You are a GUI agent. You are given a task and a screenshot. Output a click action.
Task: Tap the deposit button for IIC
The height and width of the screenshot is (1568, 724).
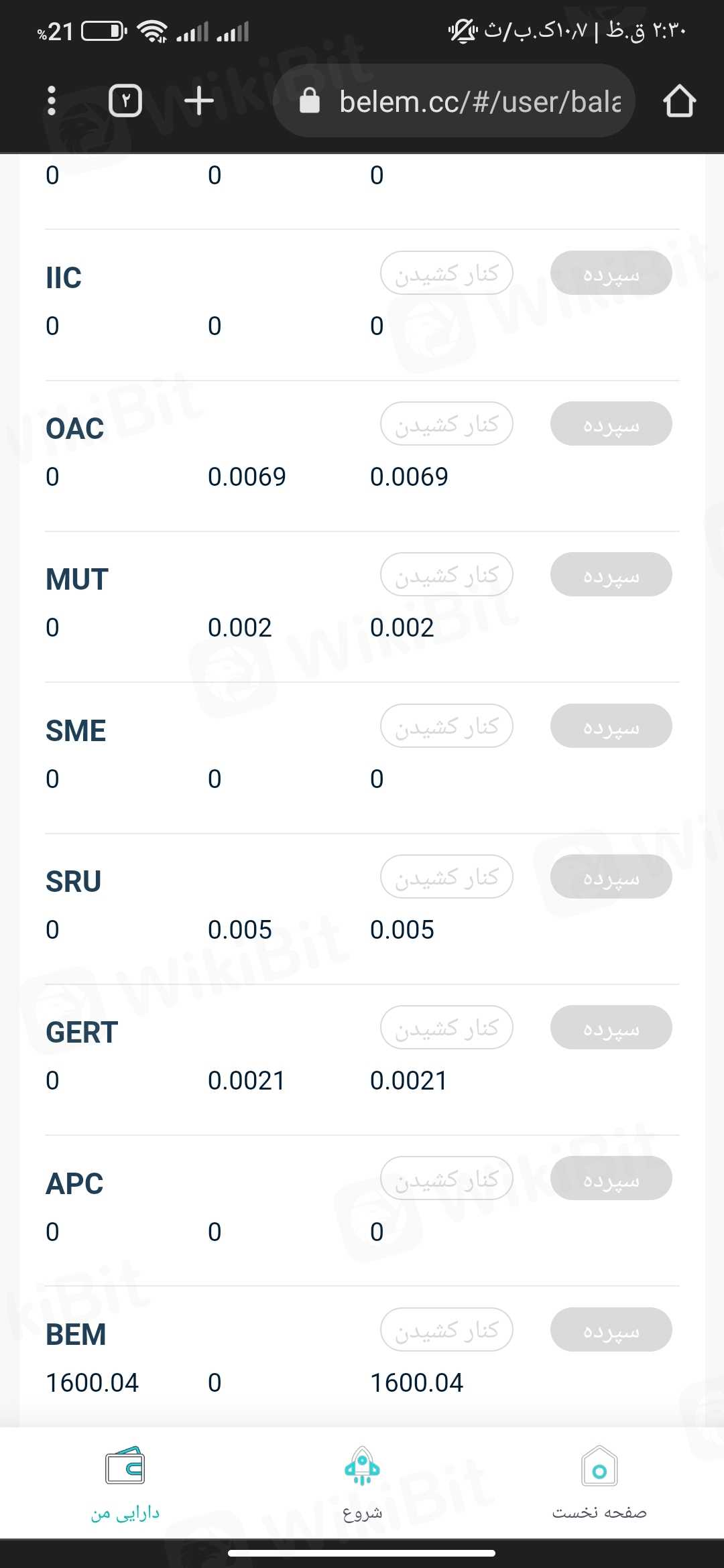pyautogui.click(x=611, y=273)
